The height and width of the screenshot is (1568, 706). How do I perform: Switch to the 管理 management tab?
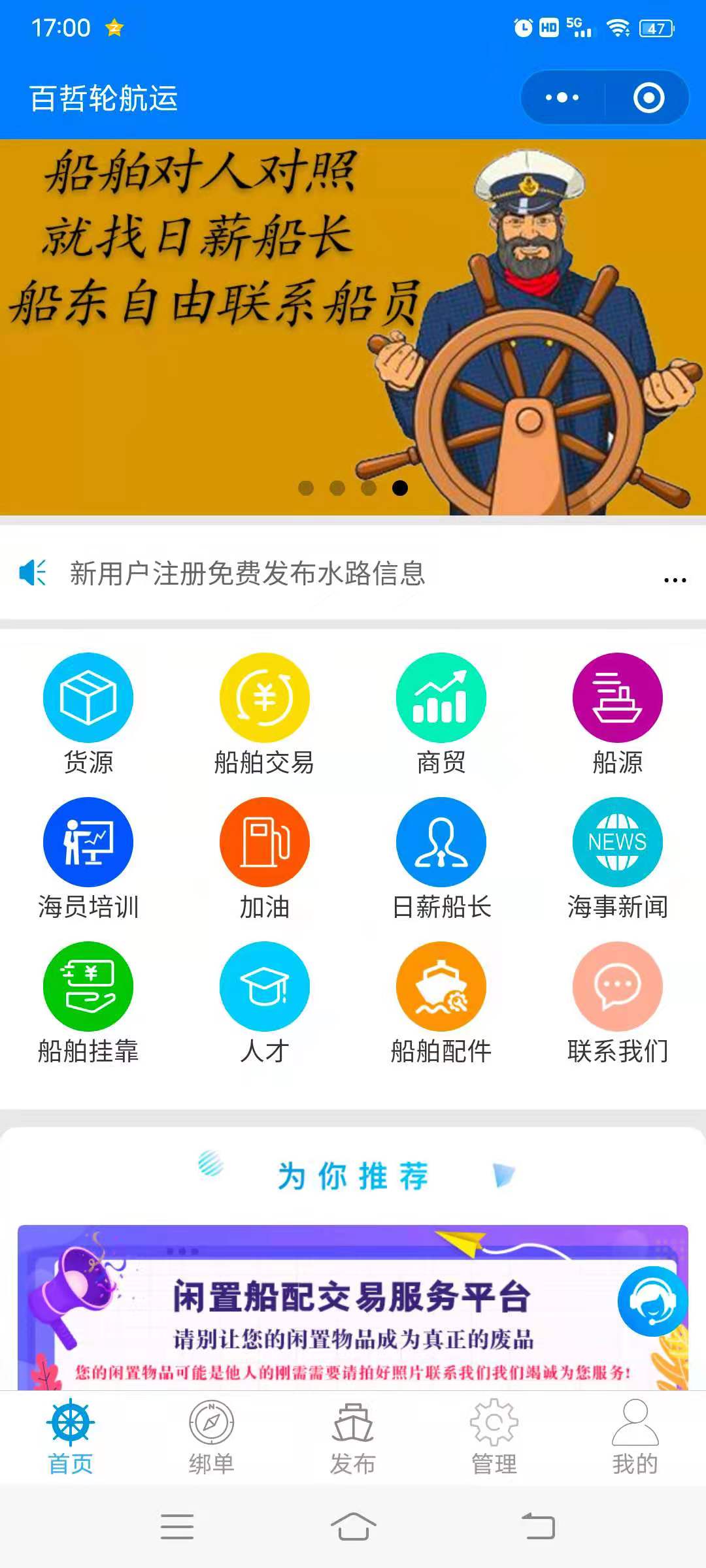click(x=494, y=1437)
